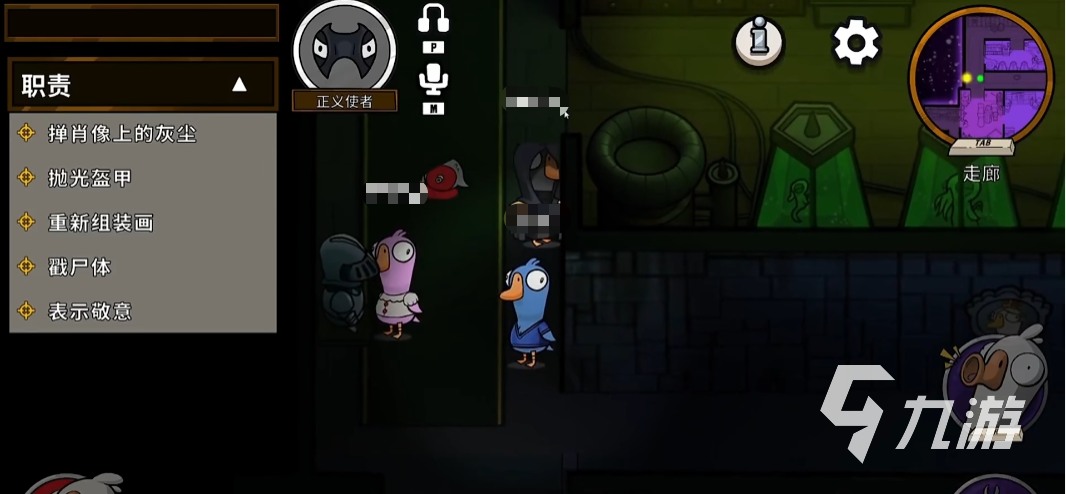Tap the 正义使者 role portrait
1066x494 pixels.
click(345, 47)
